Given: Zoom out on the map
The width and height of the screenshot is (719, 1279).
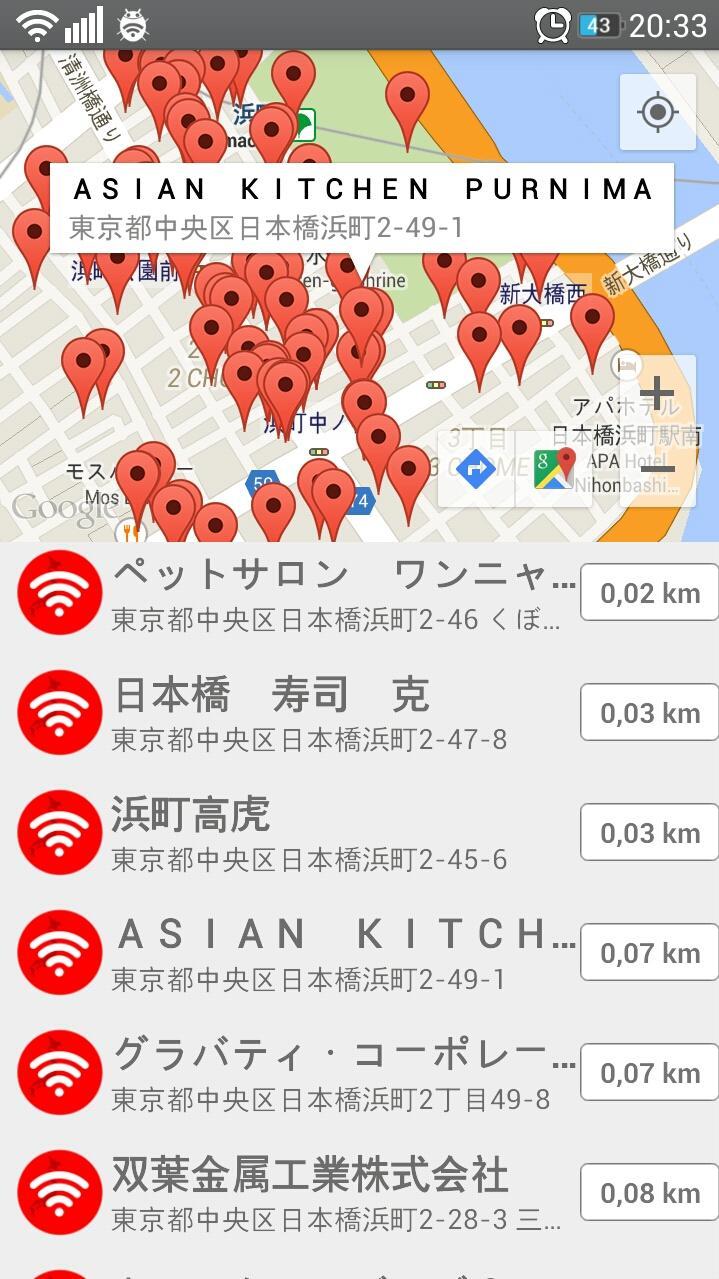Looking at the screenshot, I should coord(657,469).
